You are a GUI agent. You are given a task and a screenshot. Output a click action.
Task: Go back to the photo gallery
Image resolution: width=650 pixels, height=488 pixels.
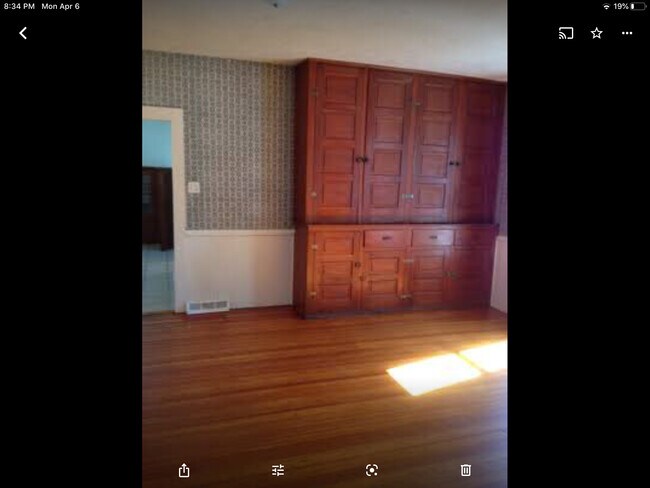coord(23,33)
